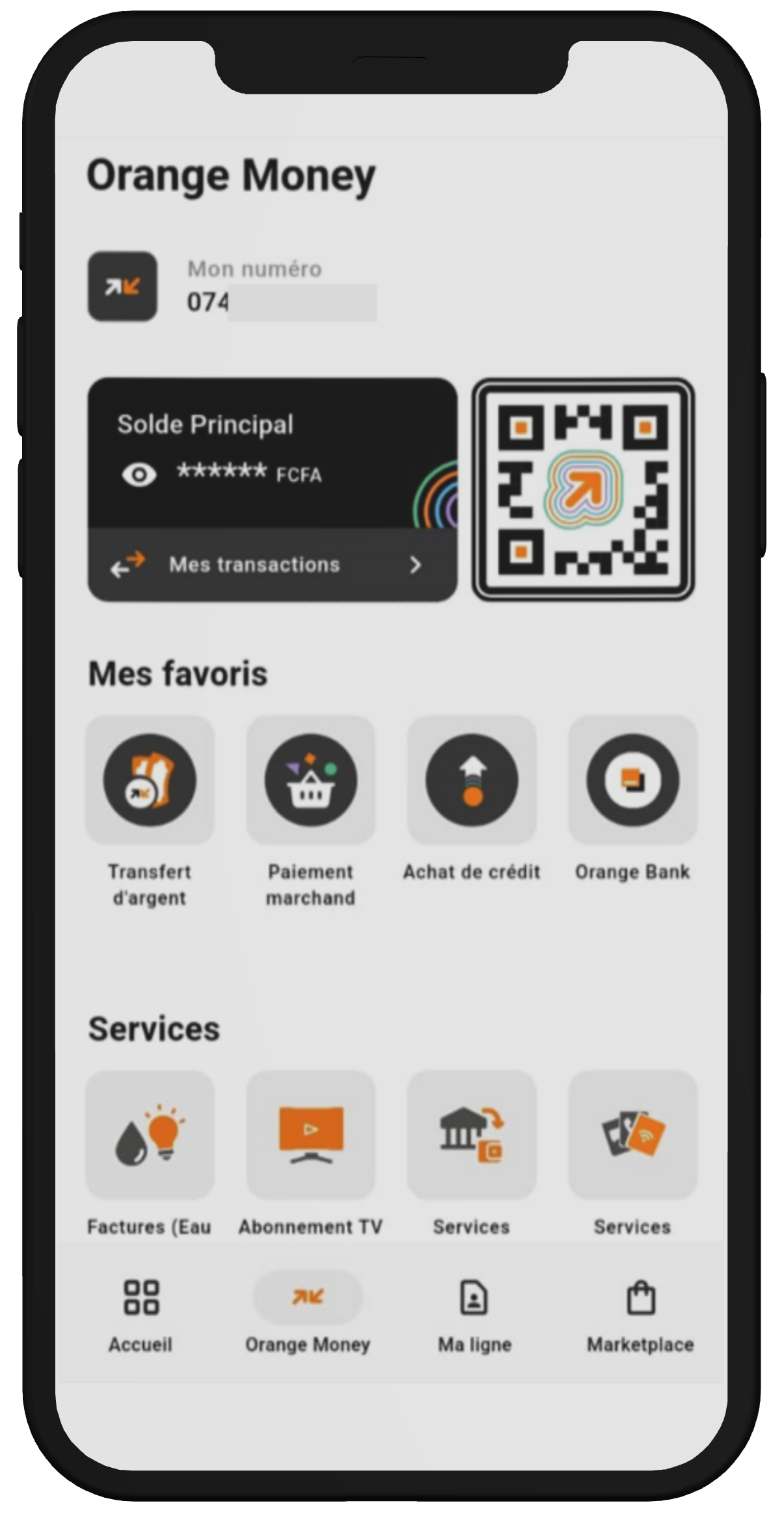Screen dimensions: 784x1516
Task: Open the Factures (Eau) service
Action: pyautogui.click(x=150, y=1135)
